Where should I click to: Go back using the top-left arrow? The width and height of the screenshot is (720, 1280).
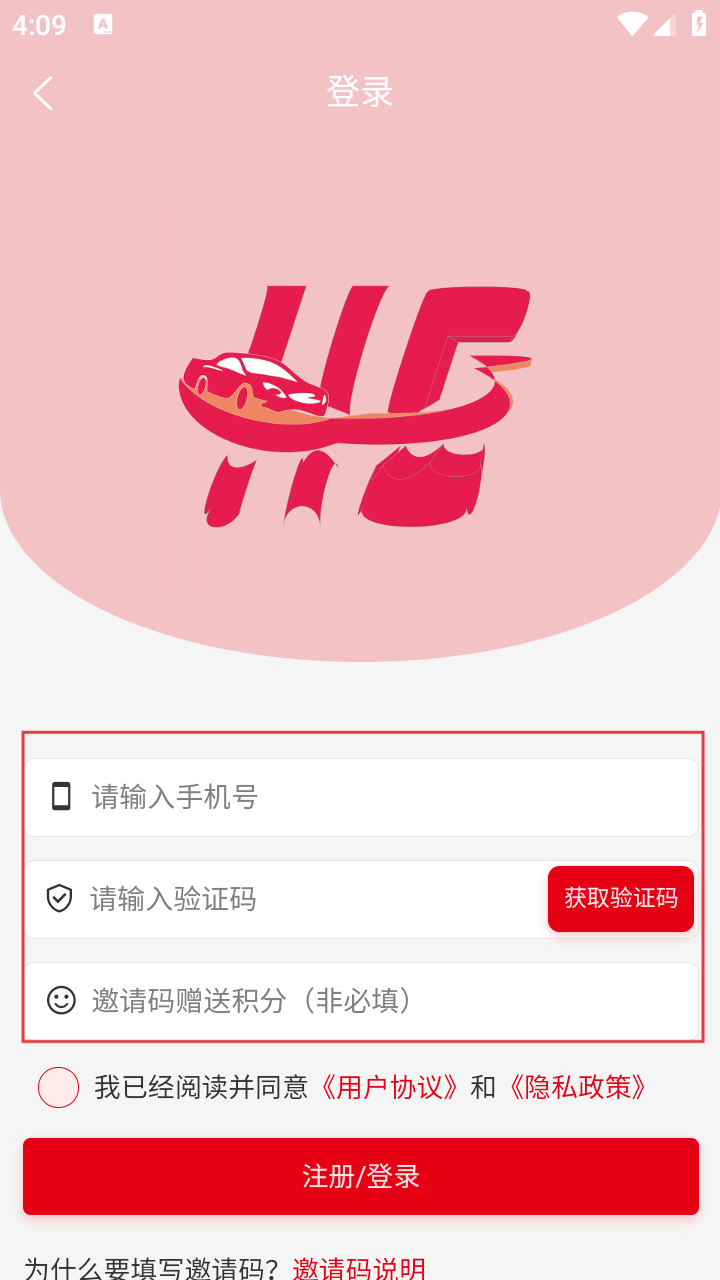click(x=42, y=93)
